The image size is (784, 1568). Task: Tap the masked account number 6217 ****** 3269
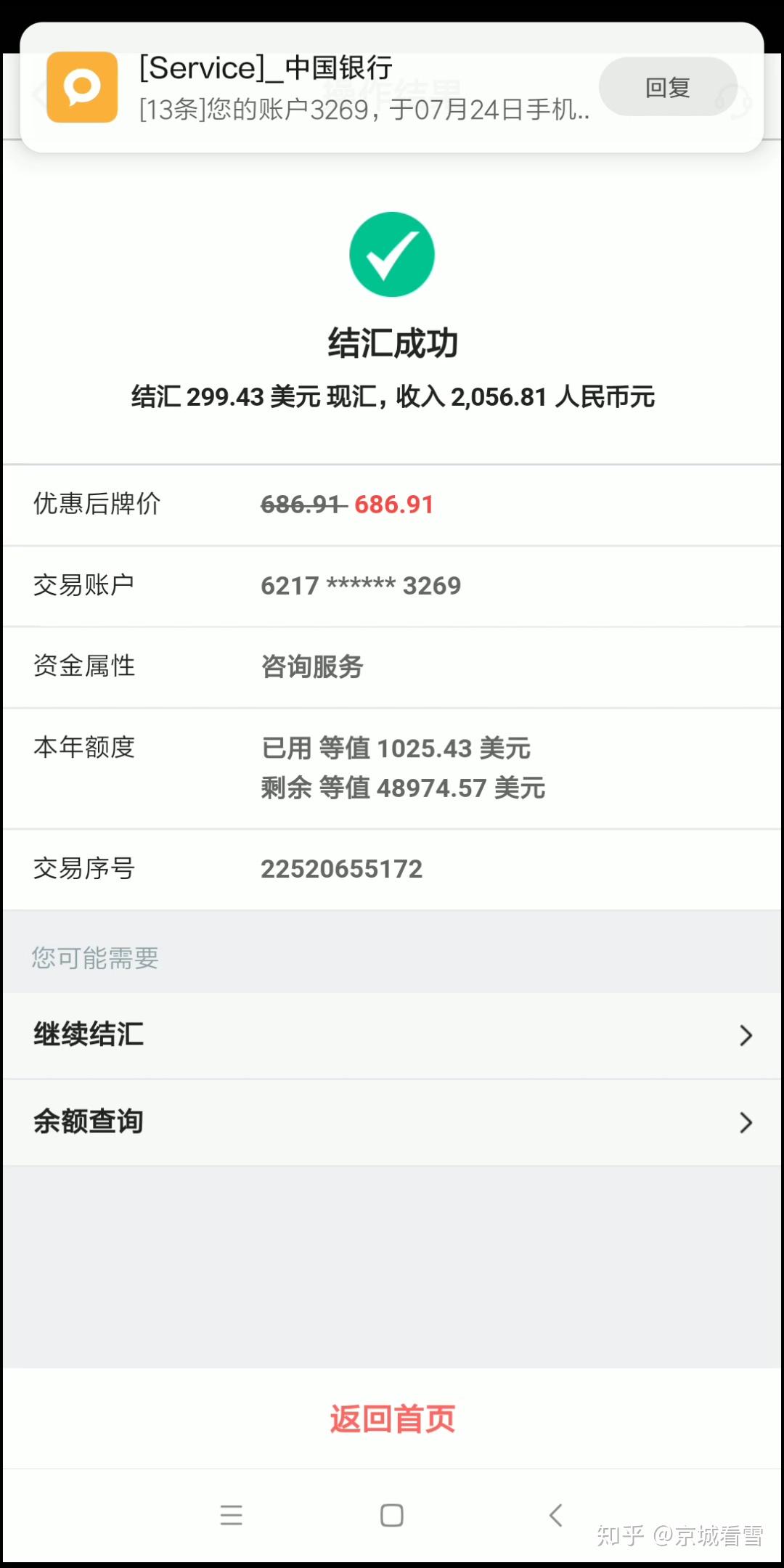pyautogui.click(x=361, y=585)
